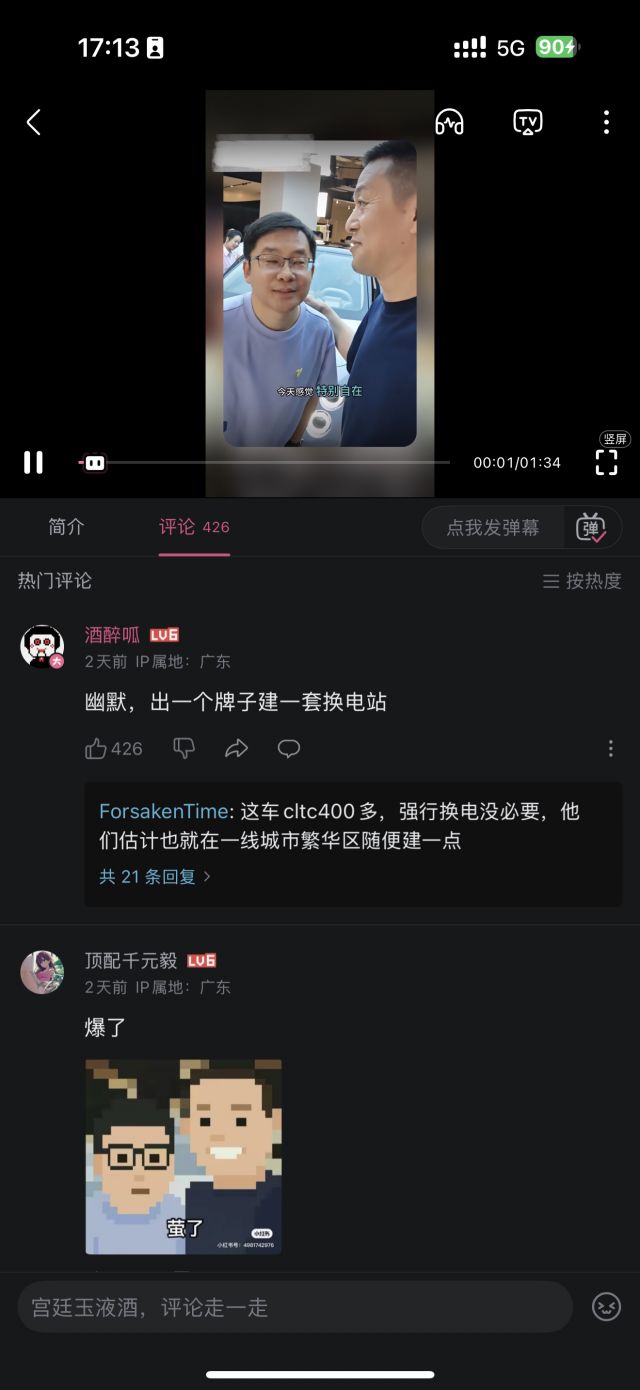Open more options for 酒醉呱's comment
This screenshot has width=640, height=1390.
tap(610, 748)
